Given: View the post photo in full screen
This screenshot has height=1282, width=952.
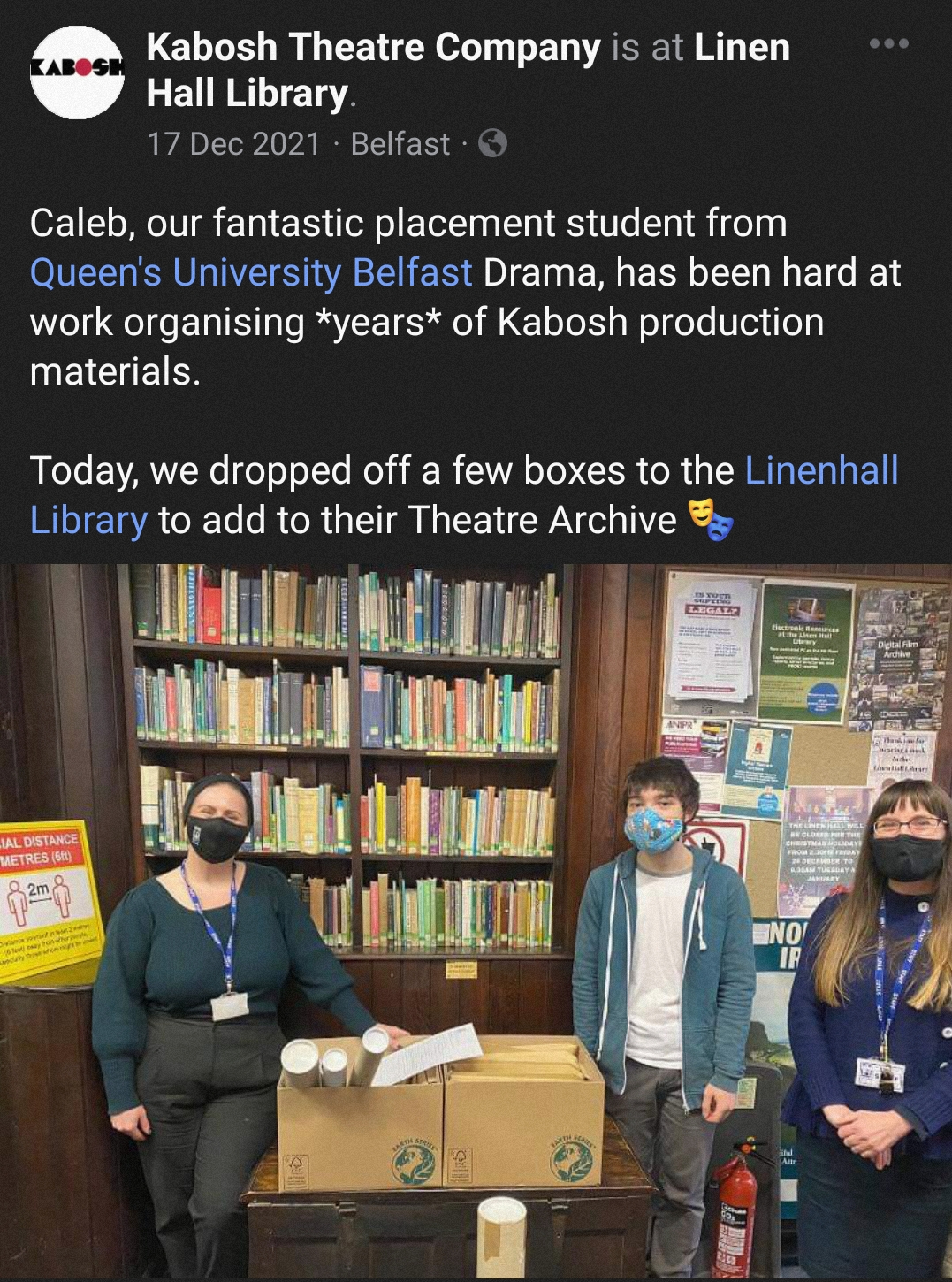Looking at the screenshot, I should 476,920.
